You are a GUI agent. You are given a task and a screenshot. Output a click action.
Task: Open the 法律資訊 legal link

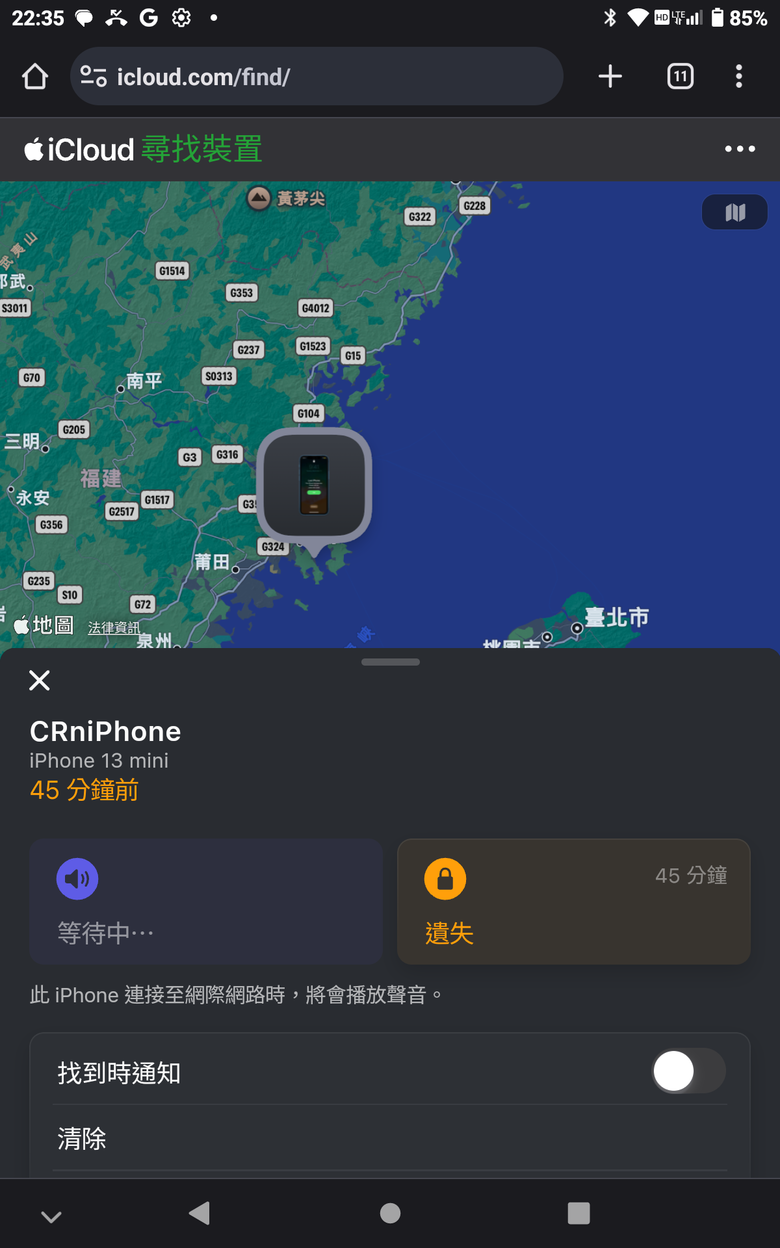[114, 628]
